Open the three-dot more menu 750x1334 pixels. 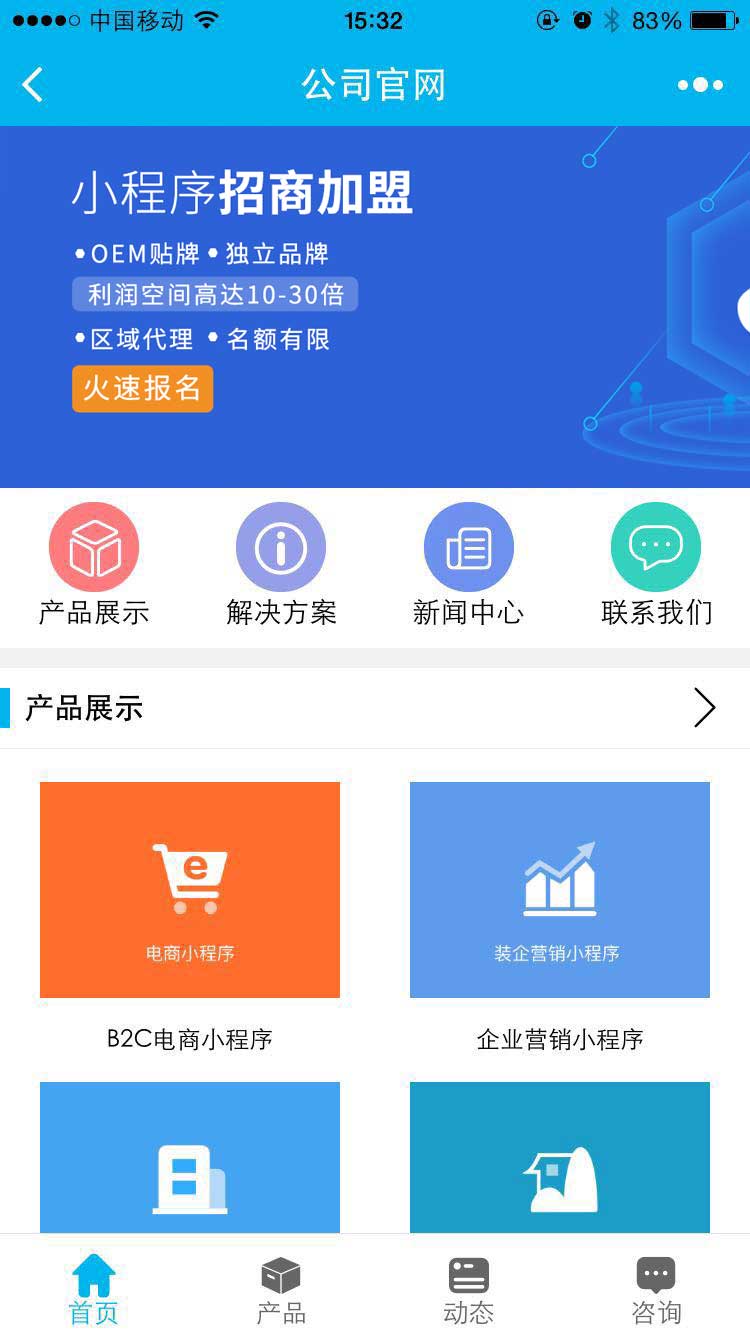click(700, 85)
